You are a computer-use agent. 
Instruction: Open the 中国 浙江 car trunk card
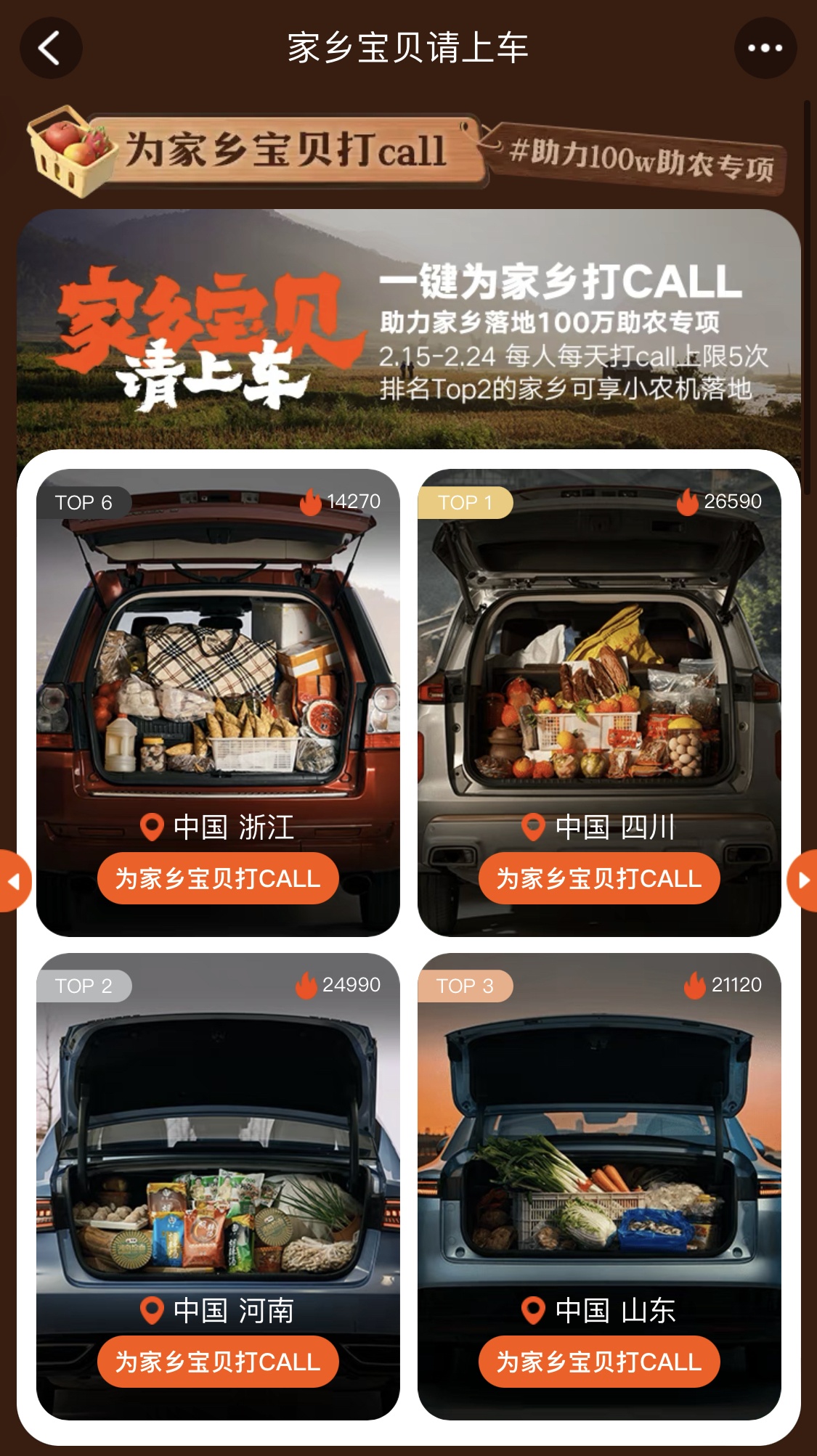click(x=218, y=668)
